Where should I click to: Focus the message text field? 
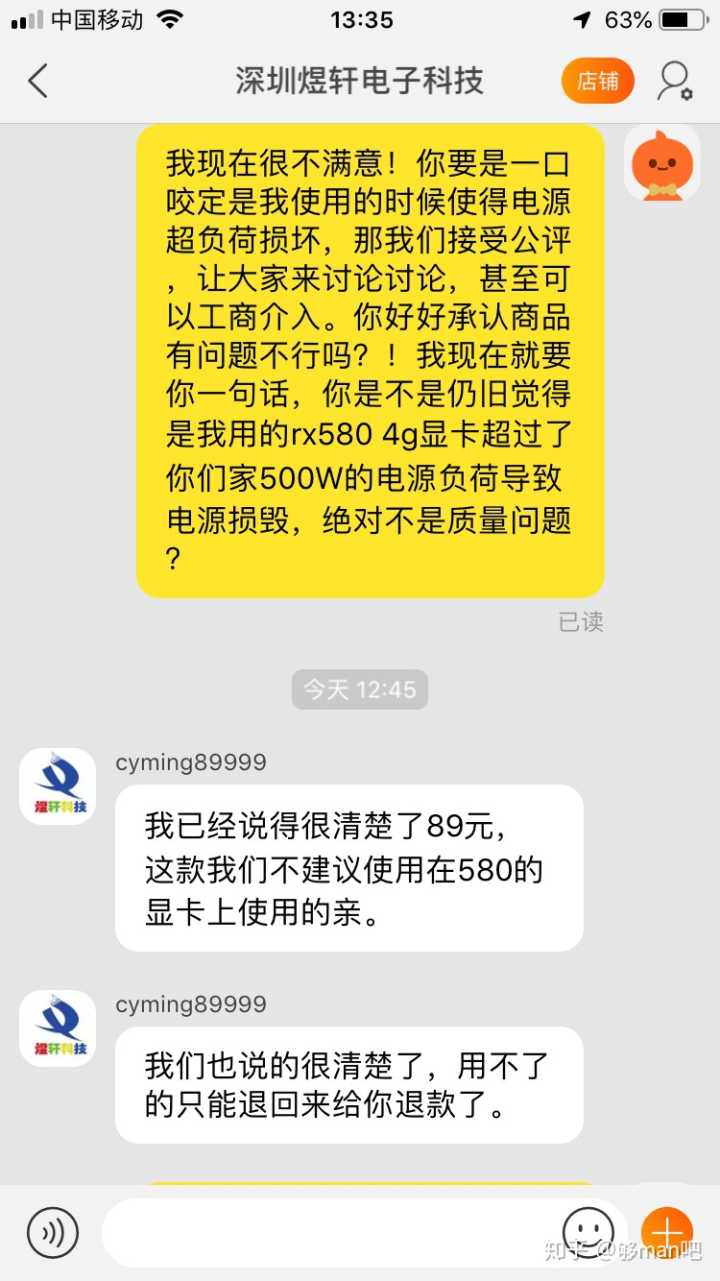click(330, 1232)
